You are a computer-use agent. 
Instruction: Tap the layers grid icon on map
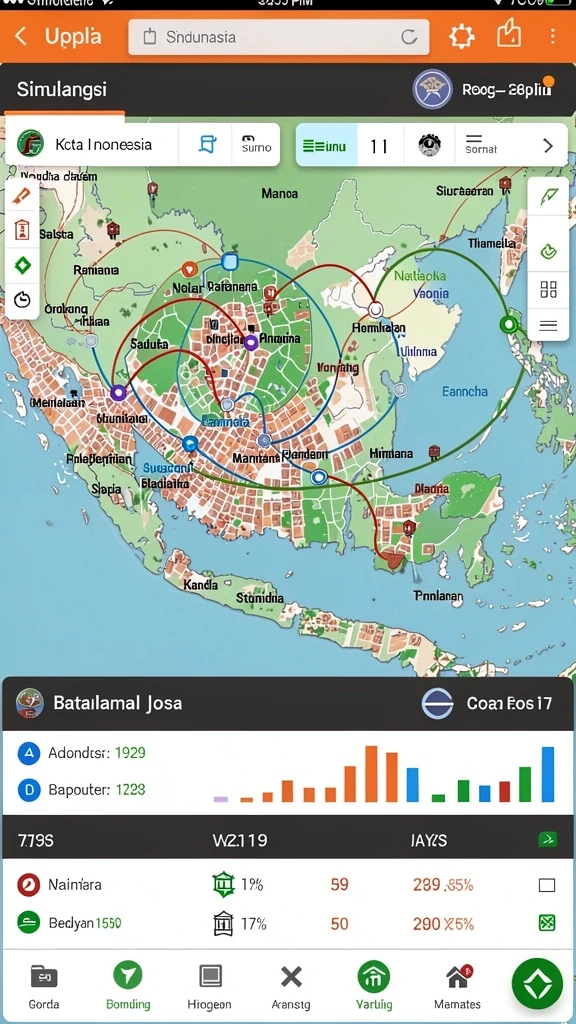pos(549,289)
